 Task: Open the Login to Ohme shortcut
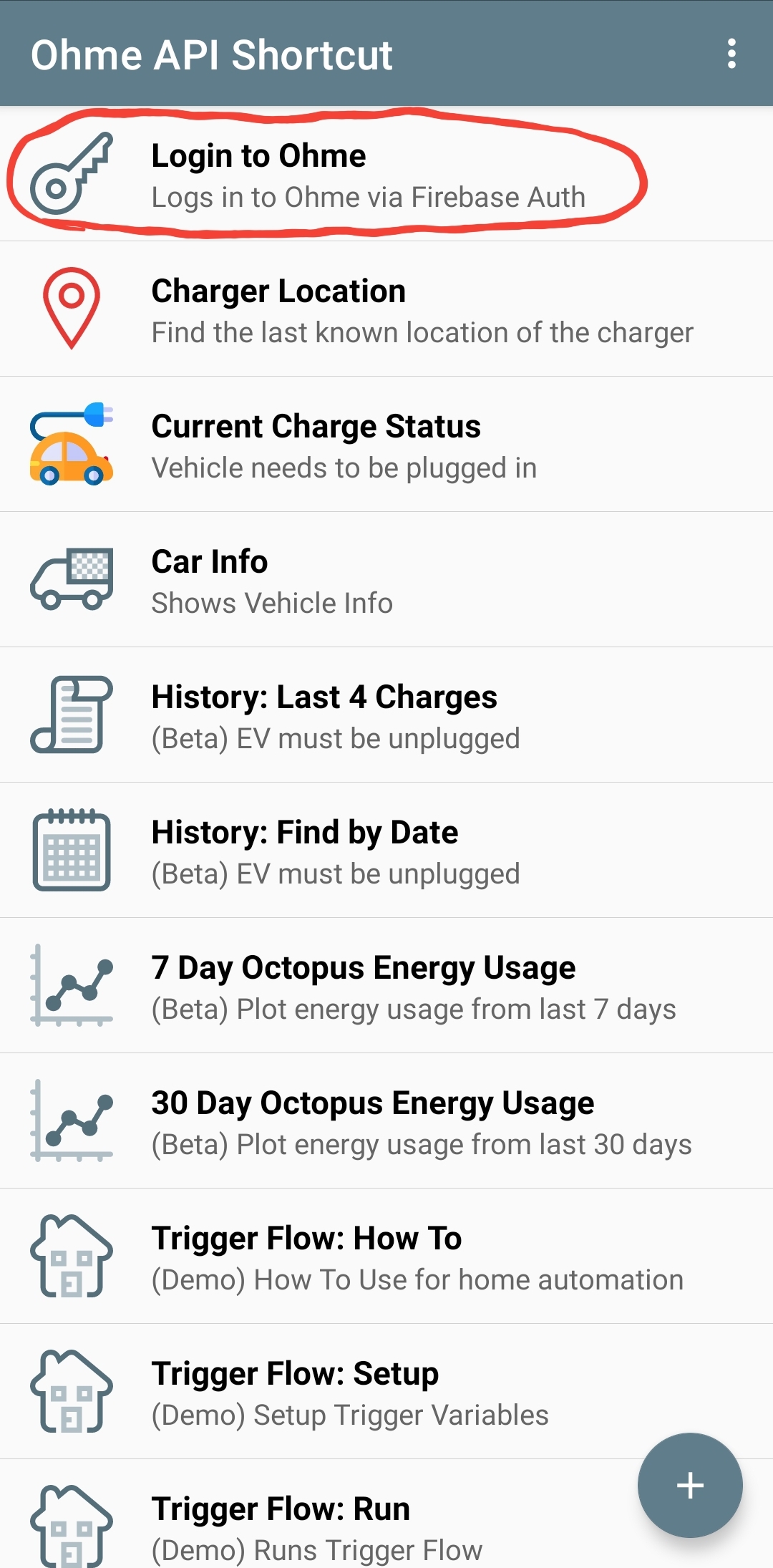pyautogui.click(x=386, y=174)
